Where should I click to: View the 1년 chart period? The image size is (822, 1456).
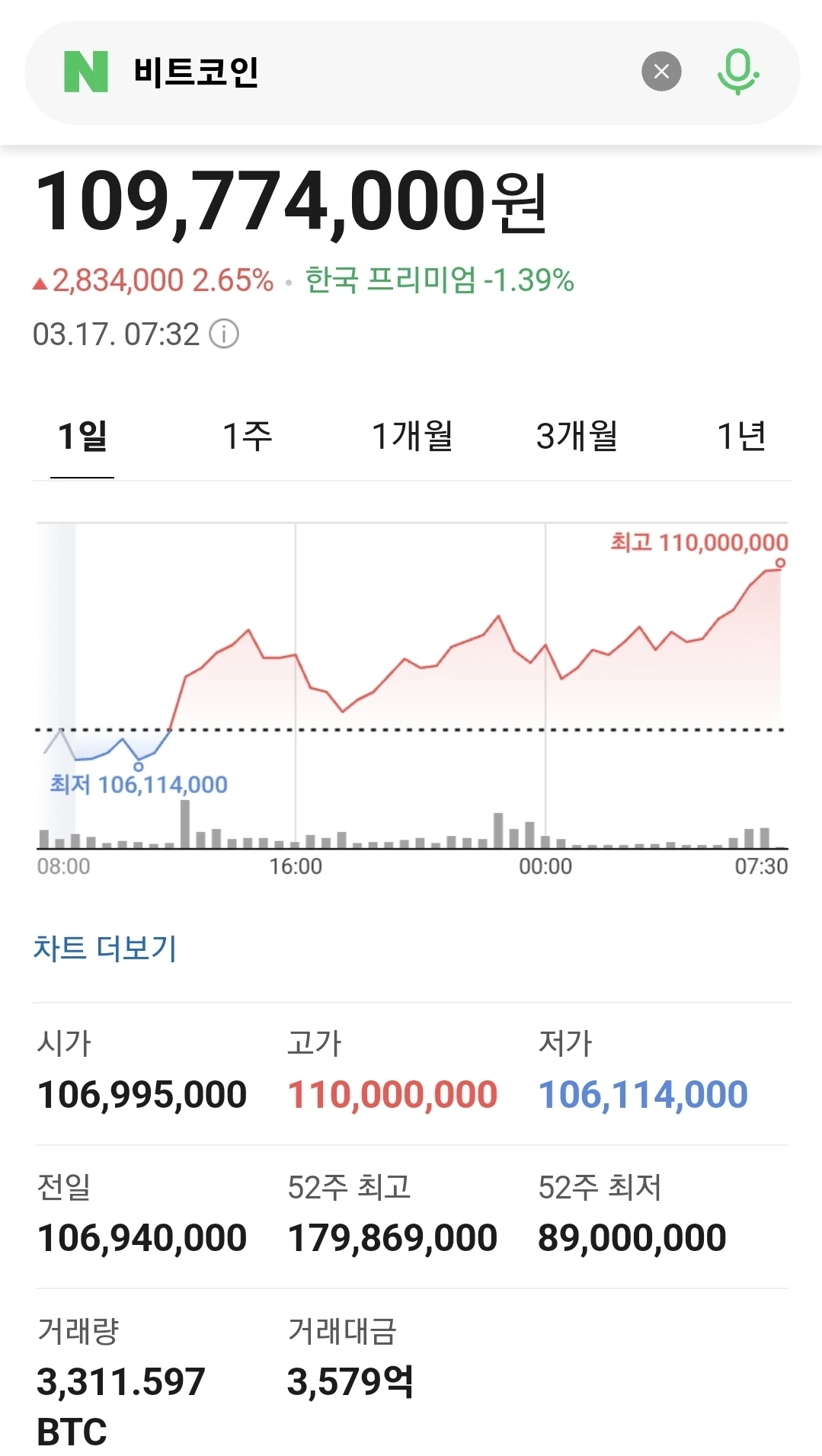tap(741, 437)
